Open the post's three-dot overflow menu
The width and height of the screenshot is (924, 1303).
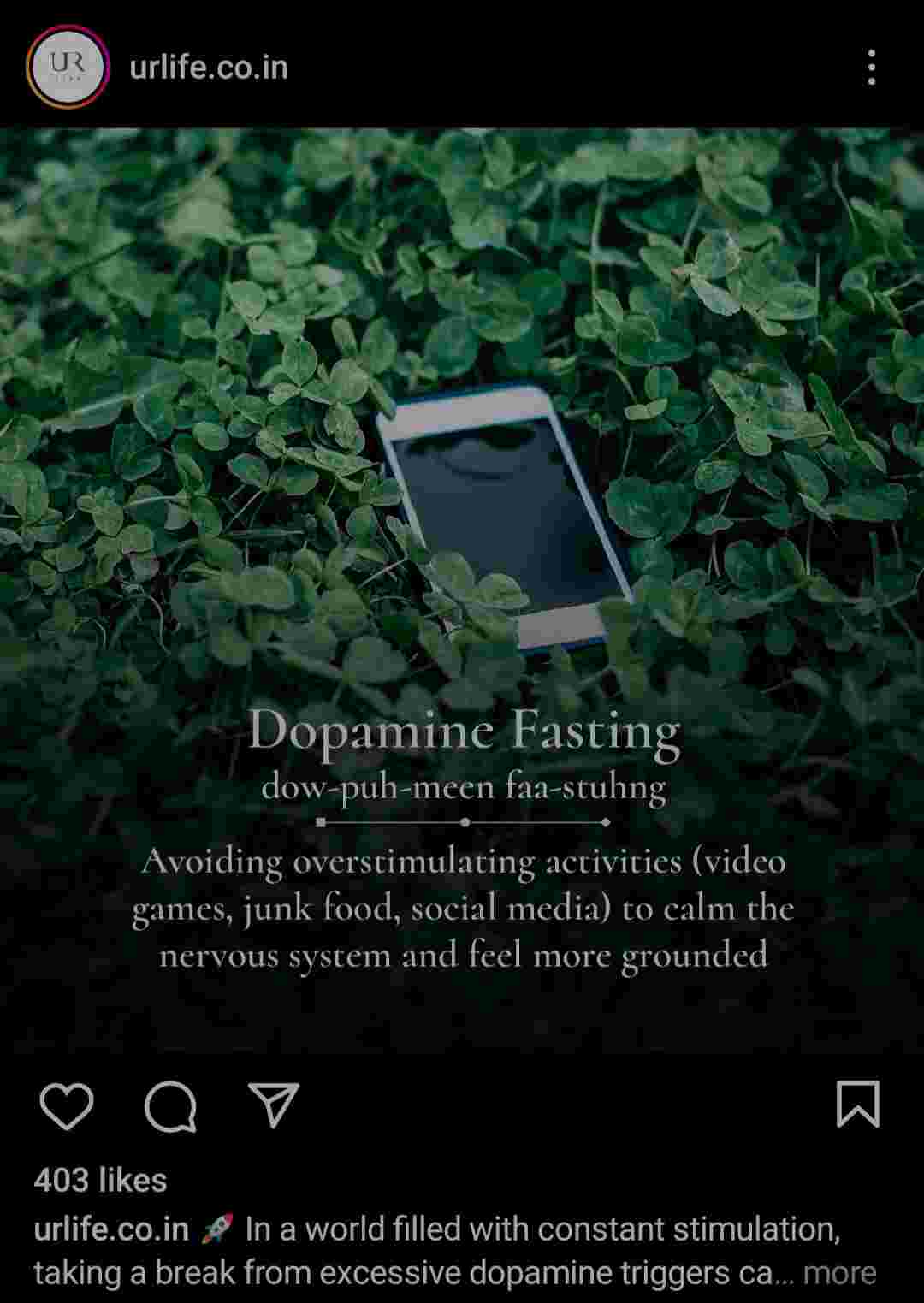(x=871, y=67)
